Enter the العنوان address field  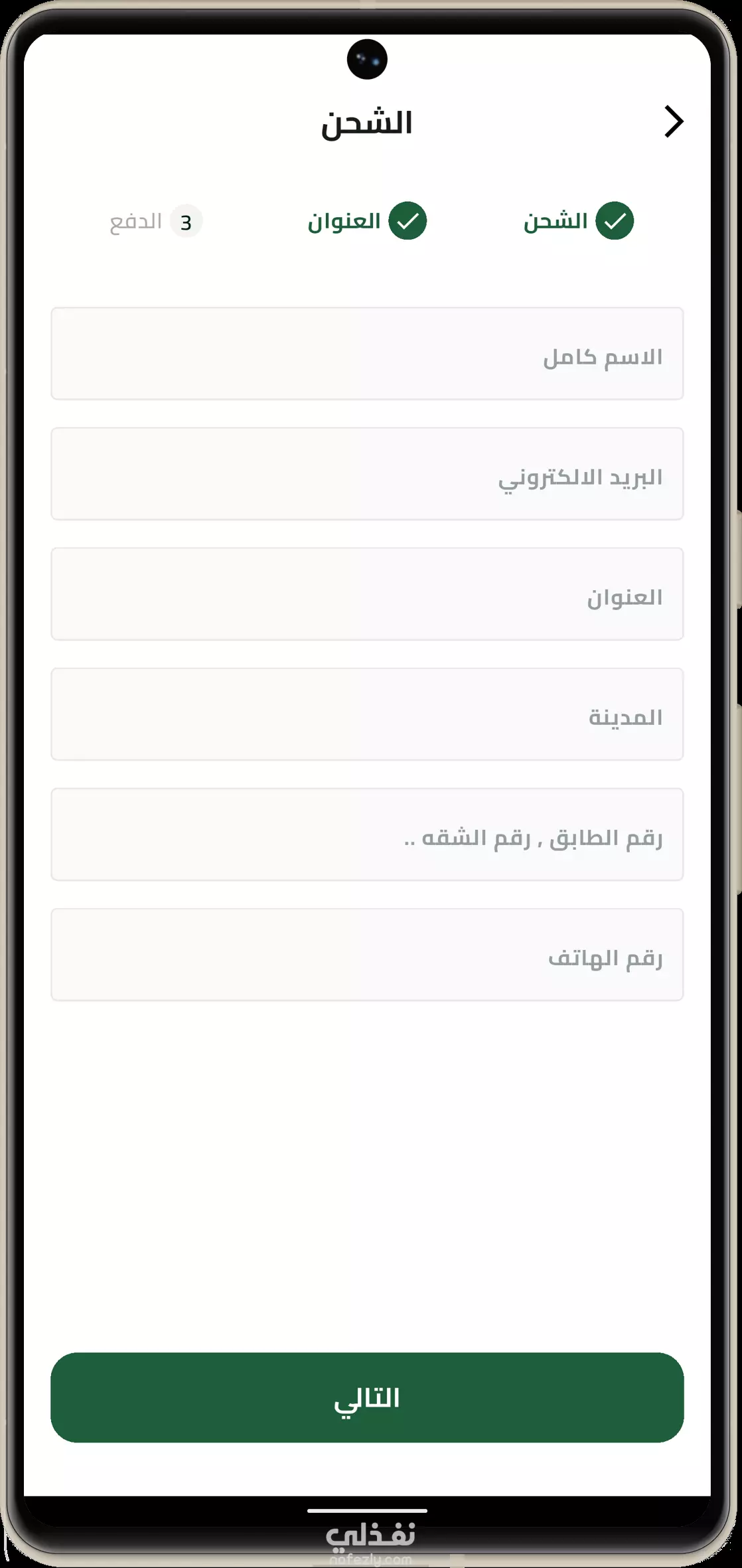367,594
